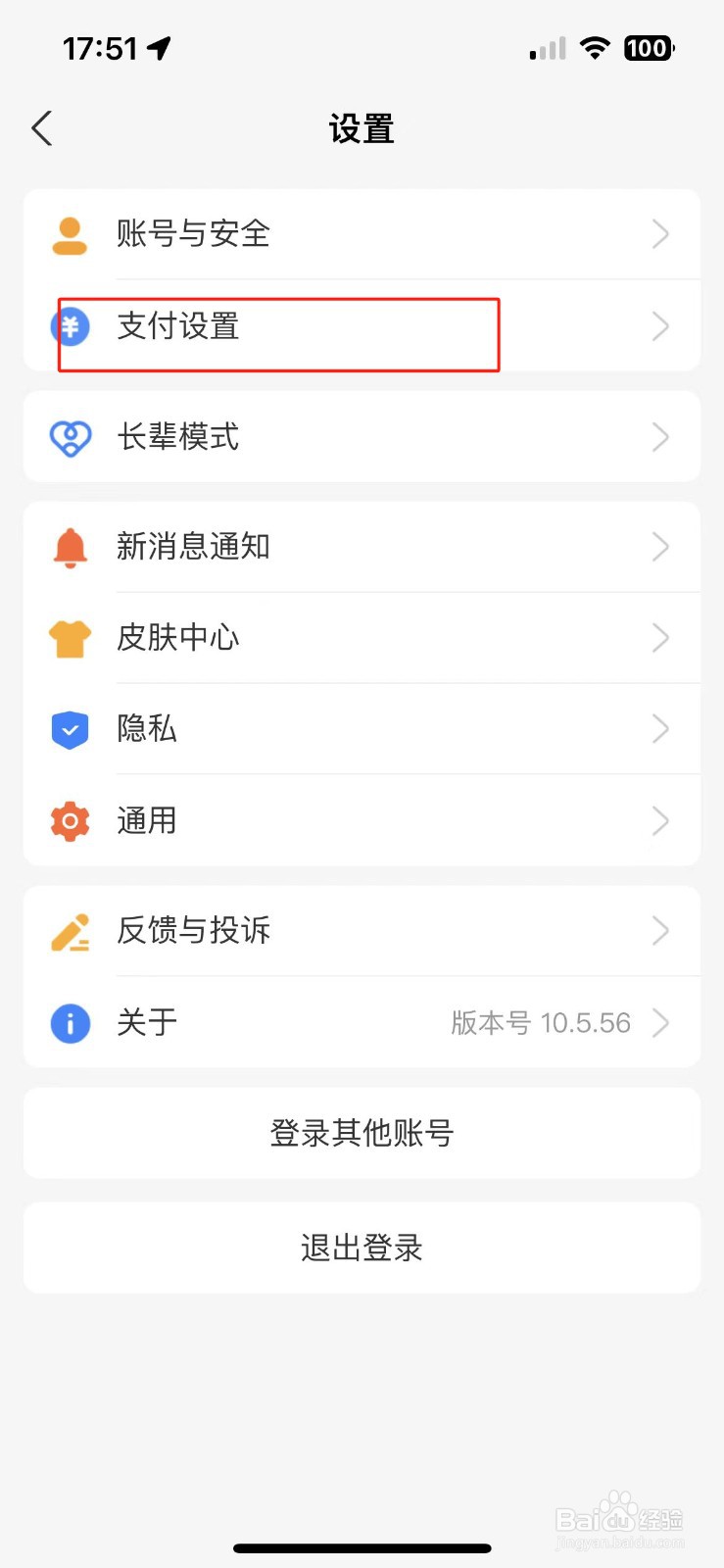Tap 登录其他账号 to switch accounts
Image resolution: width=724 pixels, height=1568 pixels.
(x=362, y=1133)
